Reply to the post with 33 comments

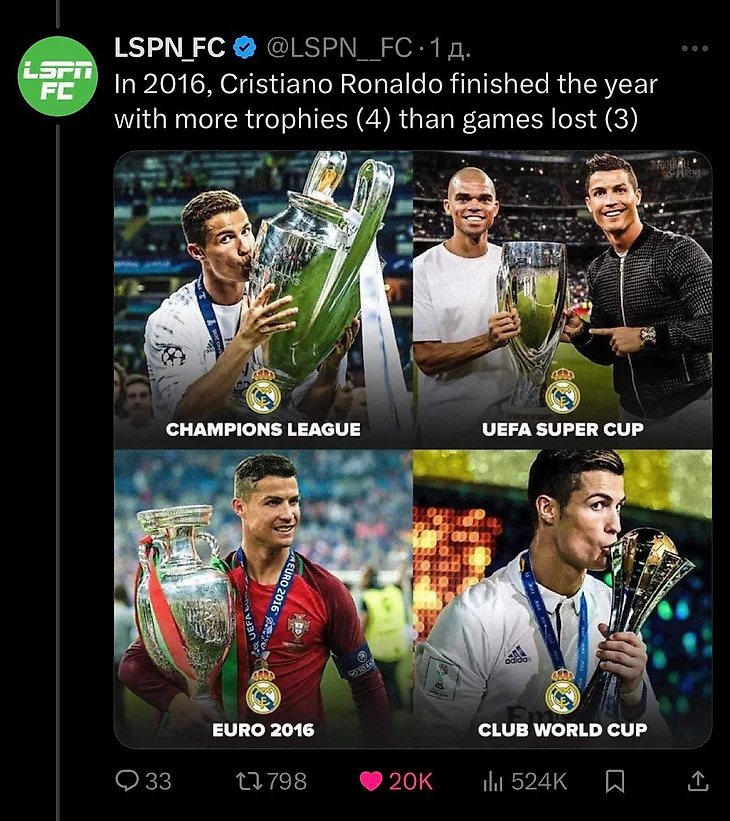[x=128, y=781]
